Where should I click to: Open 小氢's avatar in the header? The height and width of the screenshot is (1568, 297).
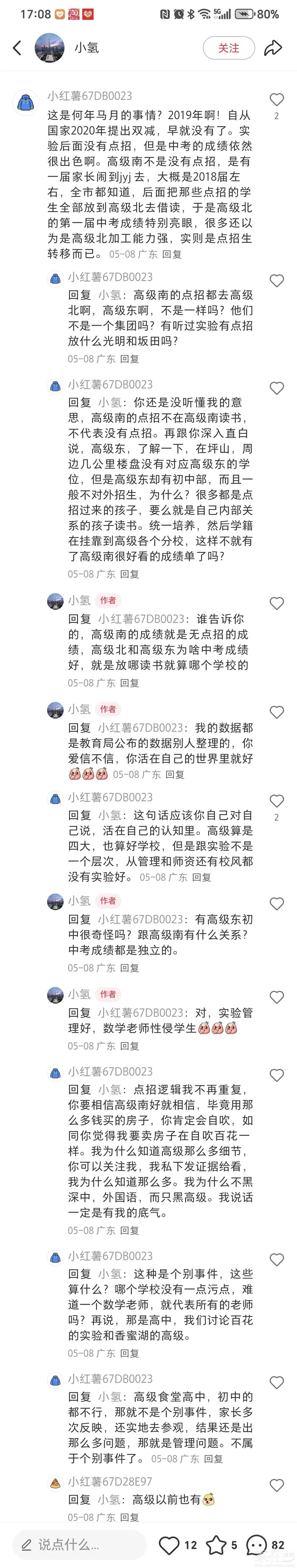pos(50,48)
